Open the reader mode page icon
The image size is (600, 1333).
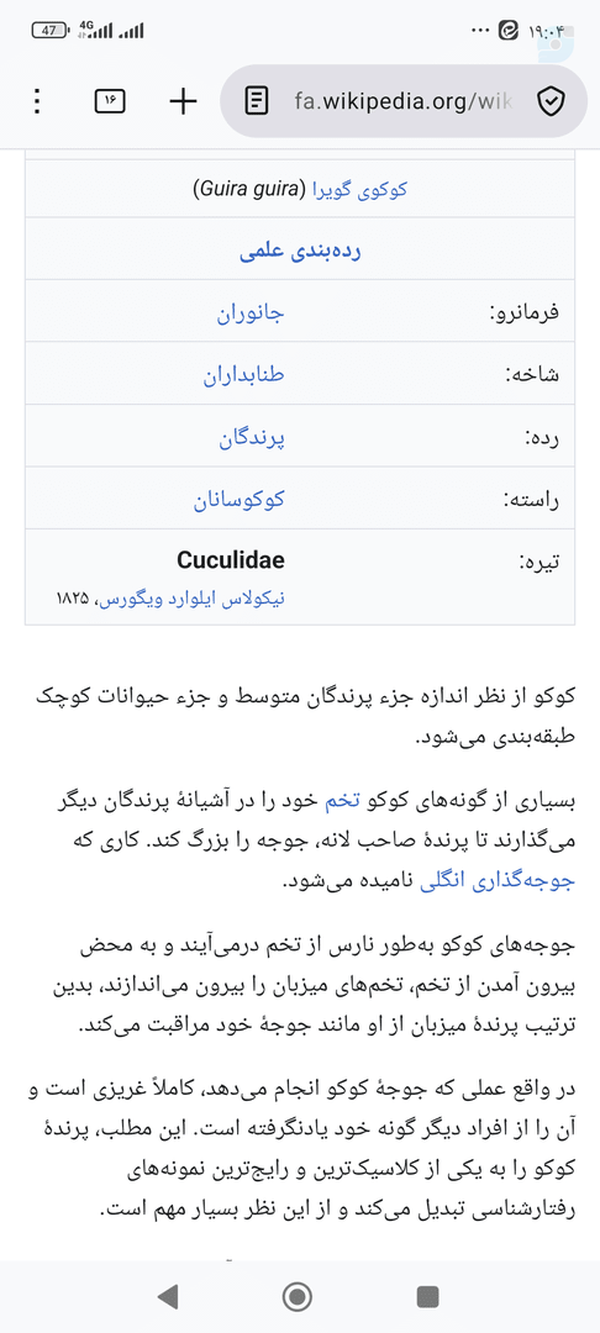[257, 101]
